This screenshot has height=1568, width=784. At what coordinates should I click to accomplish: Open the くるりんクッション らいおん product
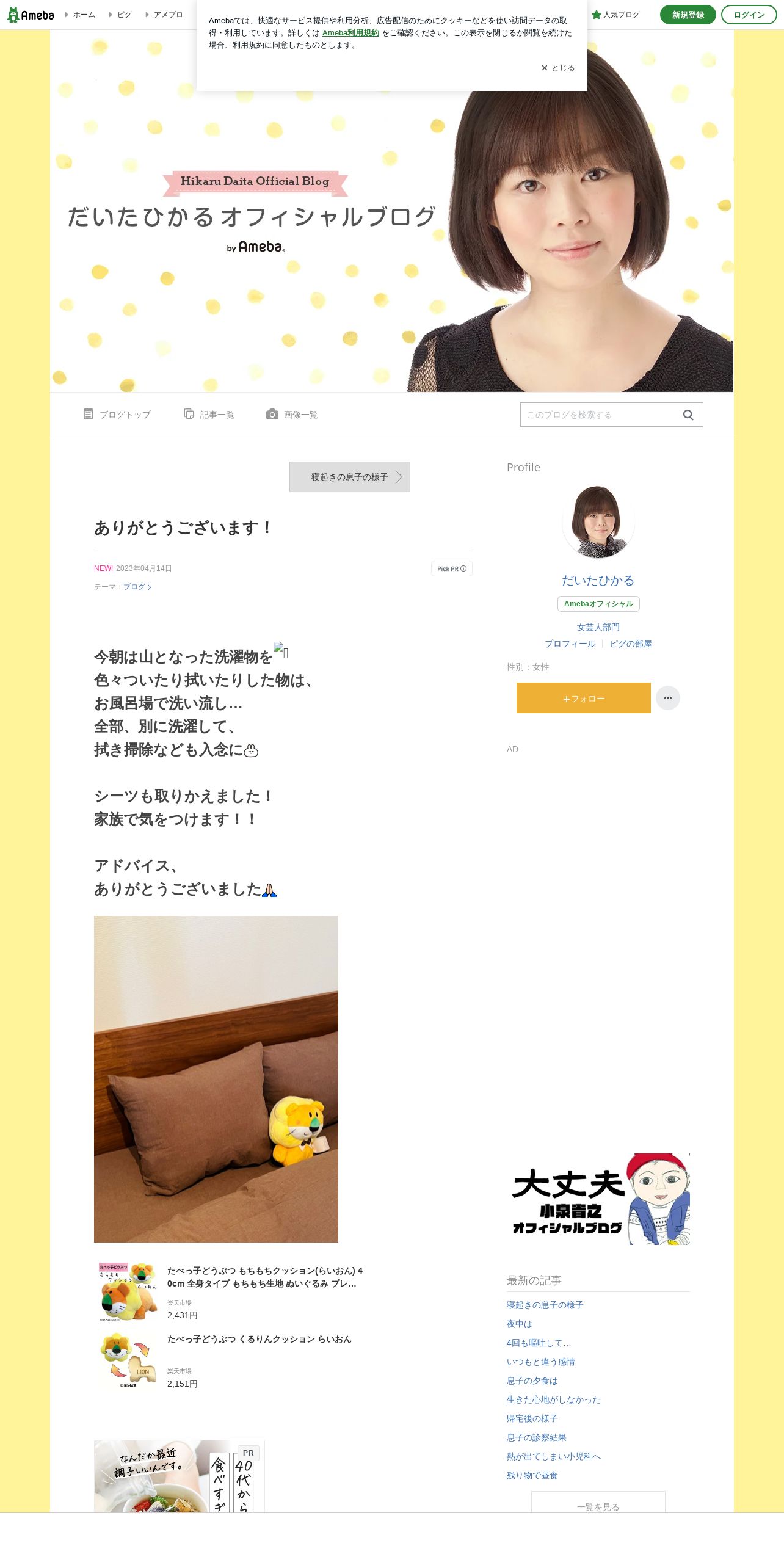pos(232,1360)
